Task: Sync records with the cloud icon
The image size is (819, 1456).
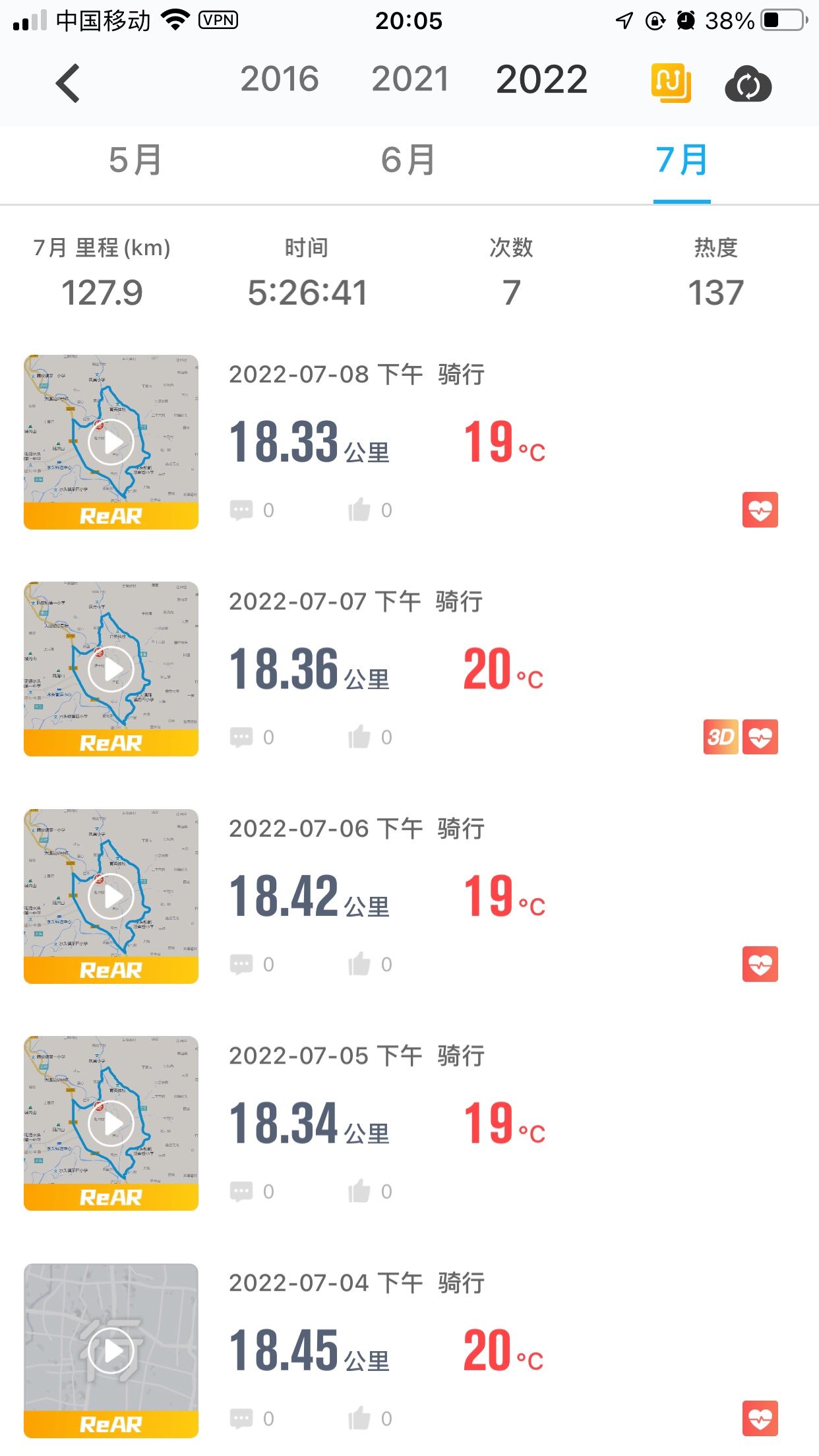Action: [748, 84]
